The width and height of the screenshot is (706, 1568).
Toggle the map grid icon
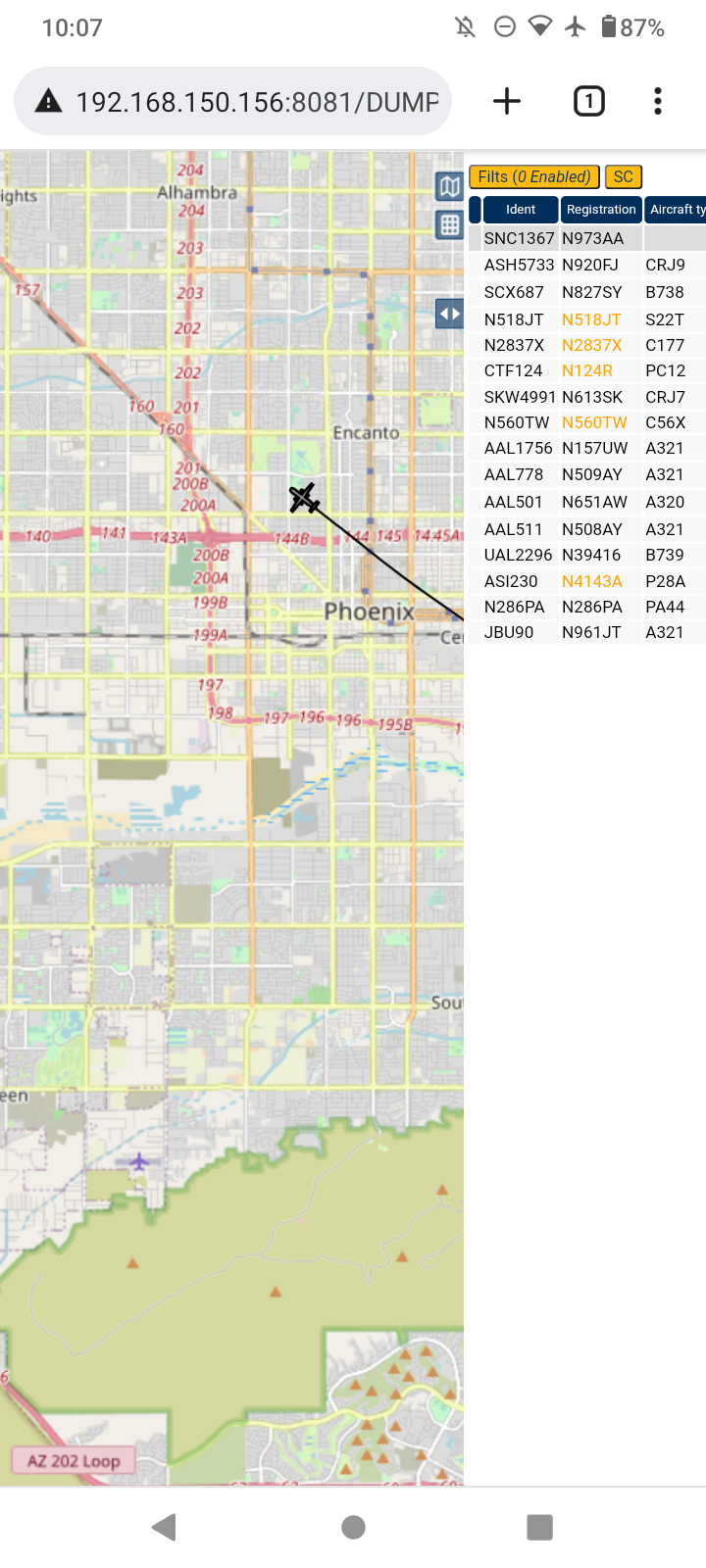click(450, 225)
